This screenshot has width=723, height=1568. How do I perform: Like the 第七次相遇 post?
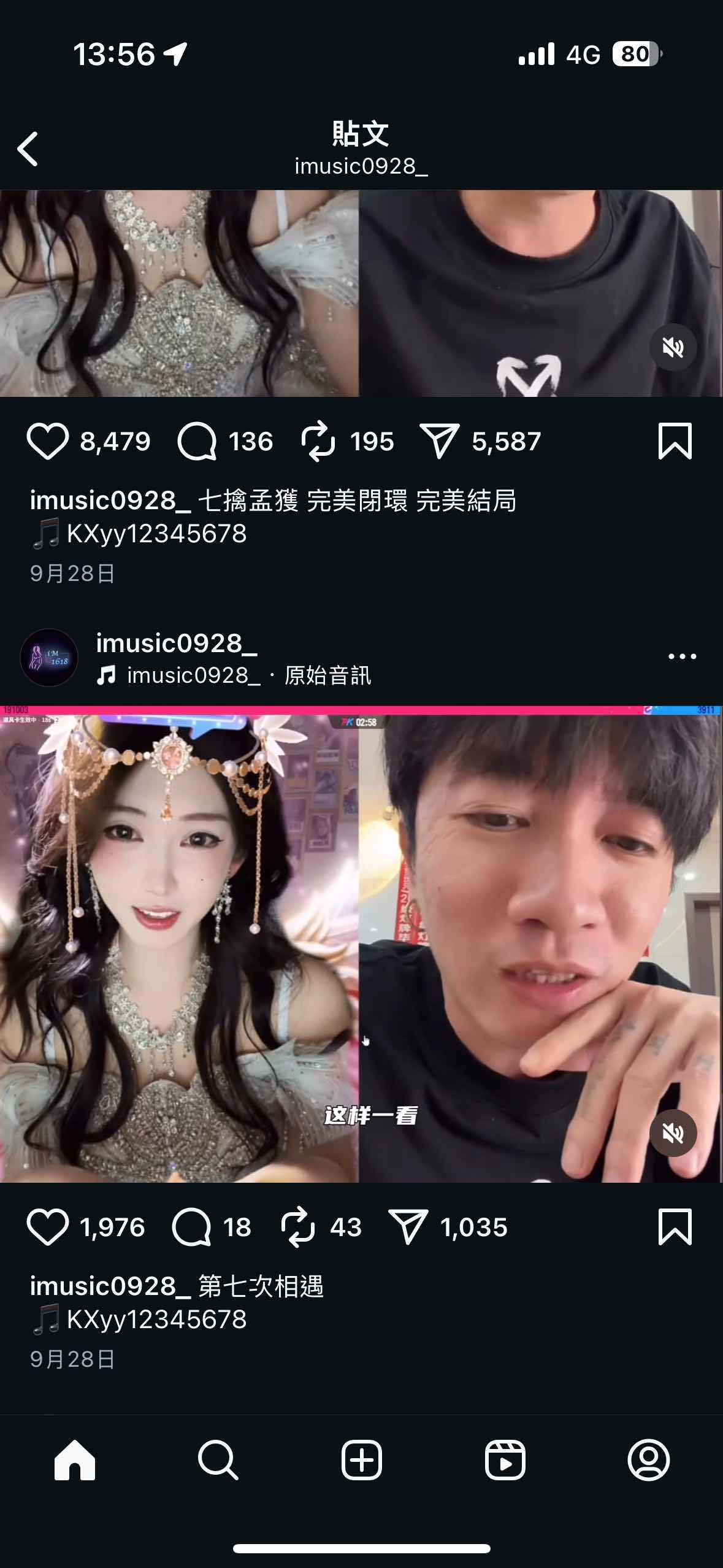coord(47,1227)
